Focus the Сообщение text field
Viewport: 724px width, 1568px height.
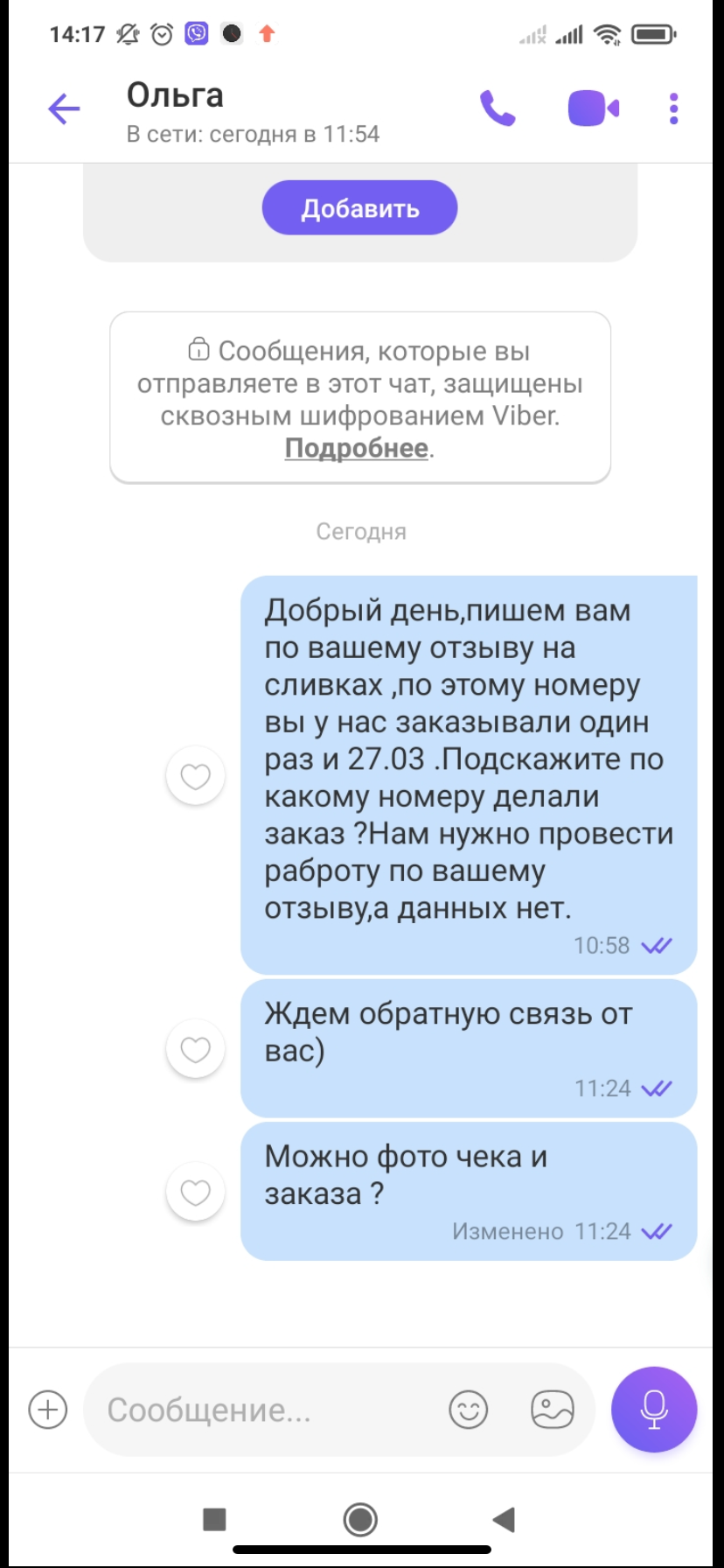(262, 1410)
